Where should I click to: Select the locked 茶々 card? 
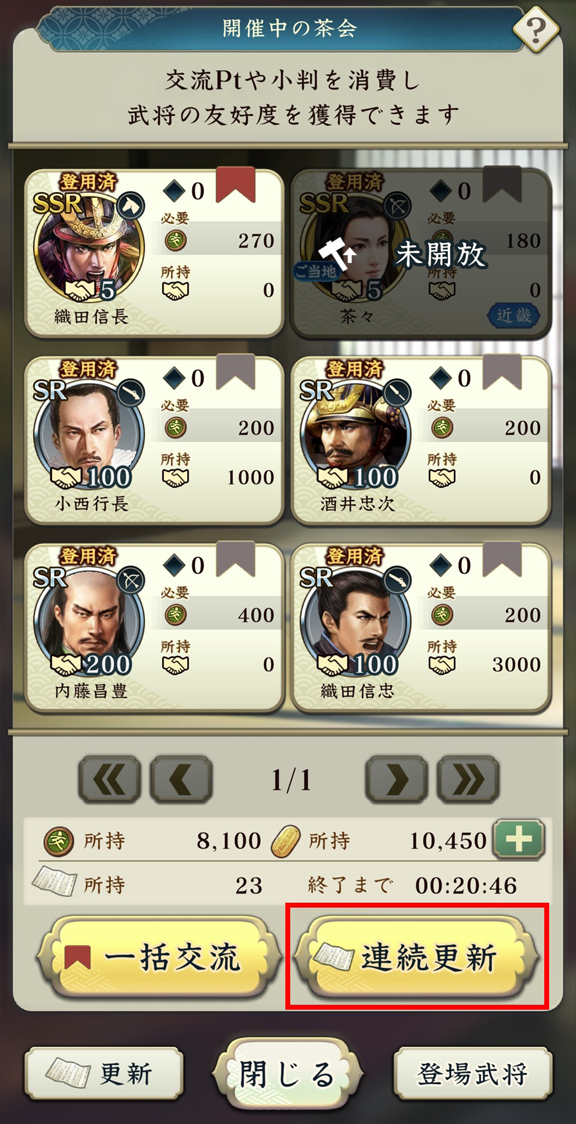(x=421, y=252)
